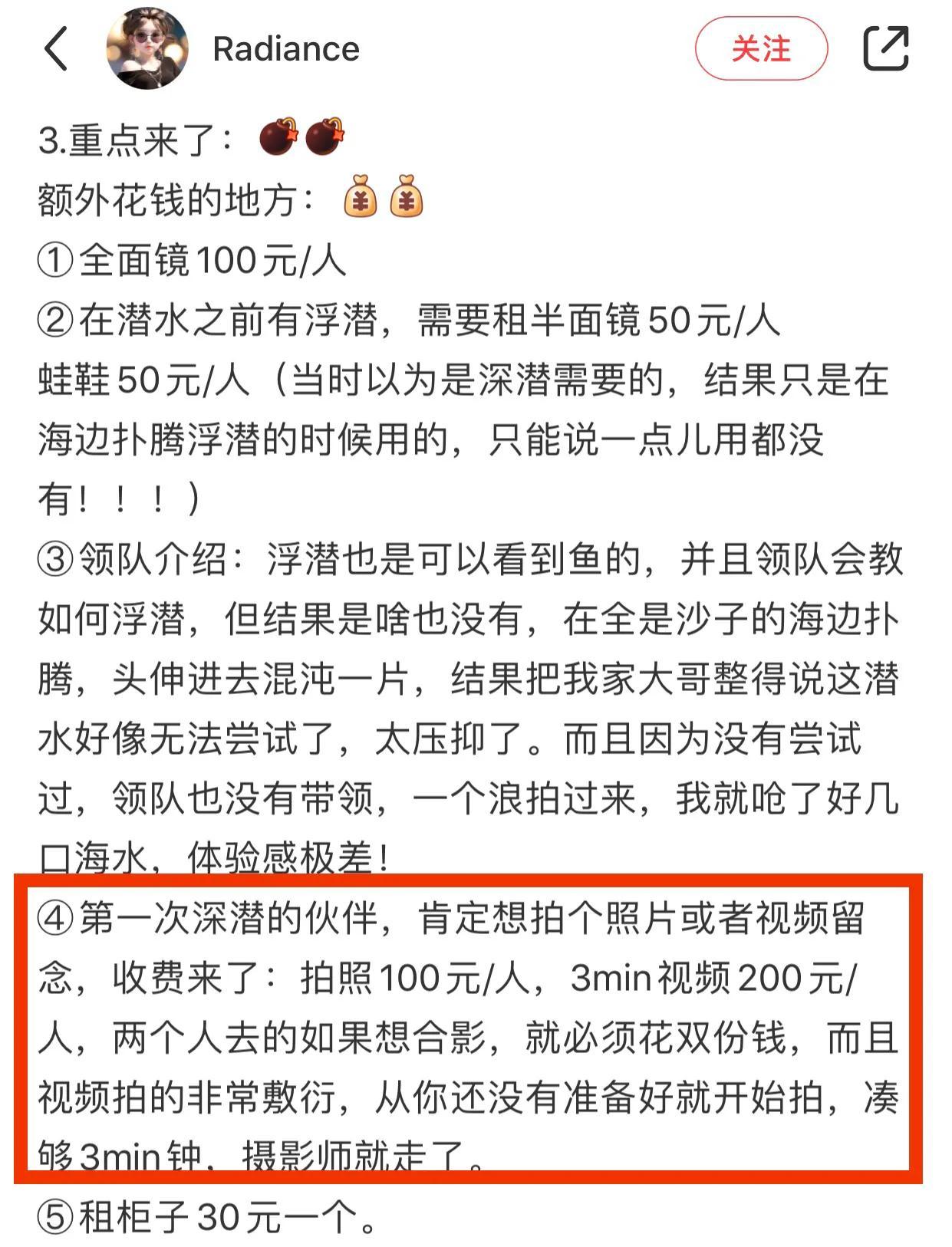Go back using the top-left arrow
952x1247 pixels.
[56, 49]
